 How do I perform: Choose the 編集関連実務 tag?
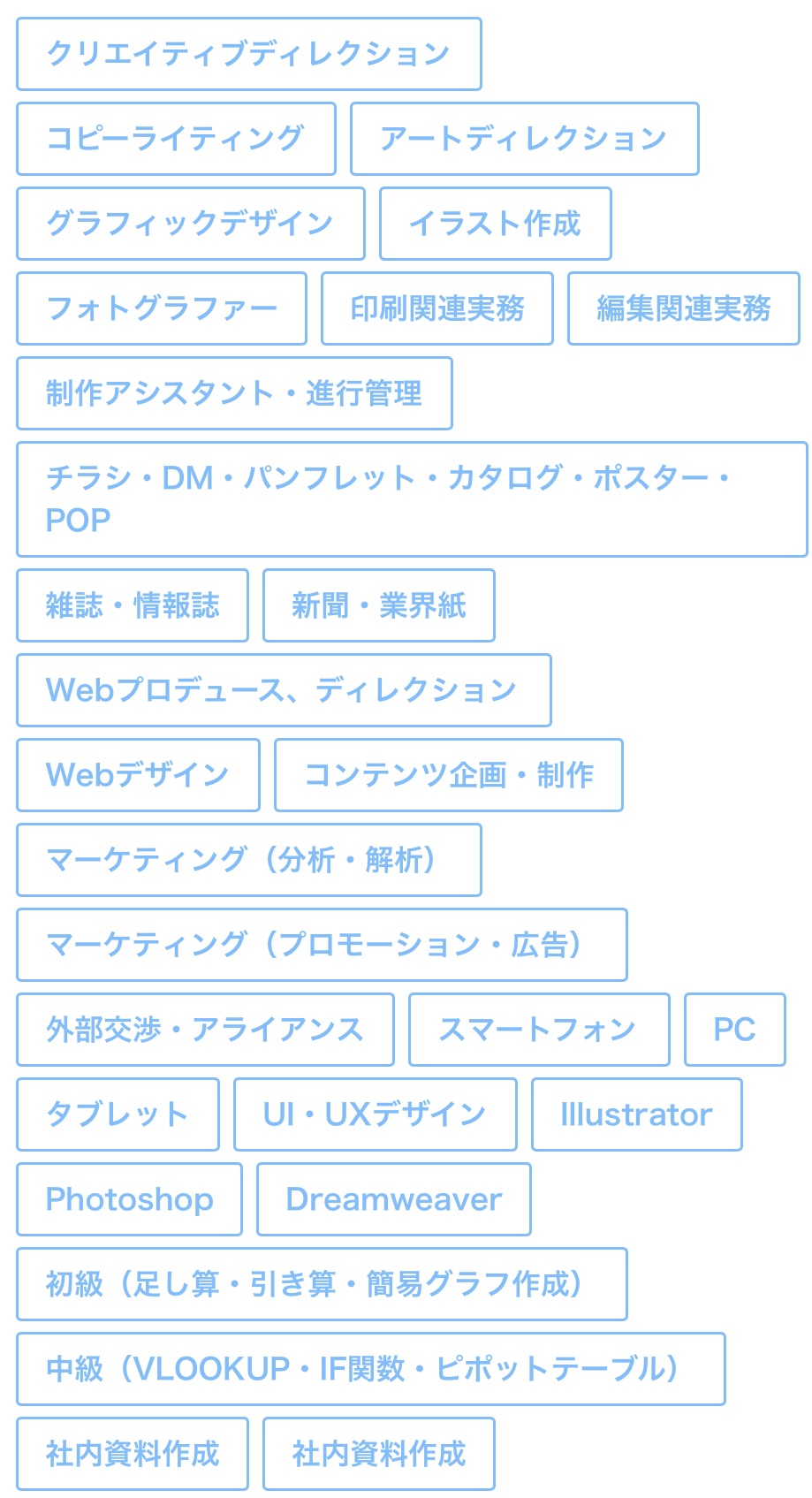point(683,308)
